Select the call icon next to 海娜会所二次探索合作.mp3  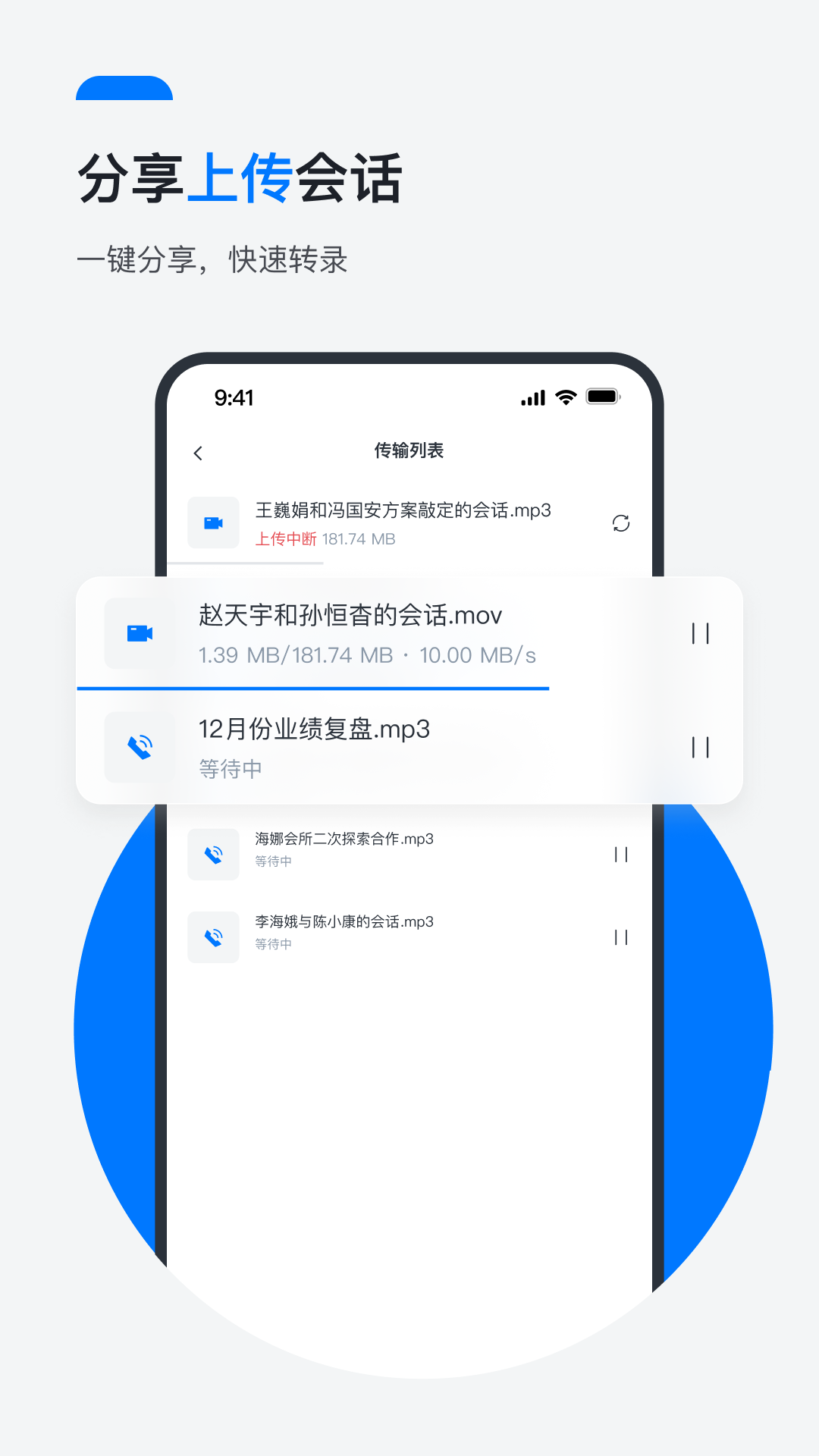213,855
